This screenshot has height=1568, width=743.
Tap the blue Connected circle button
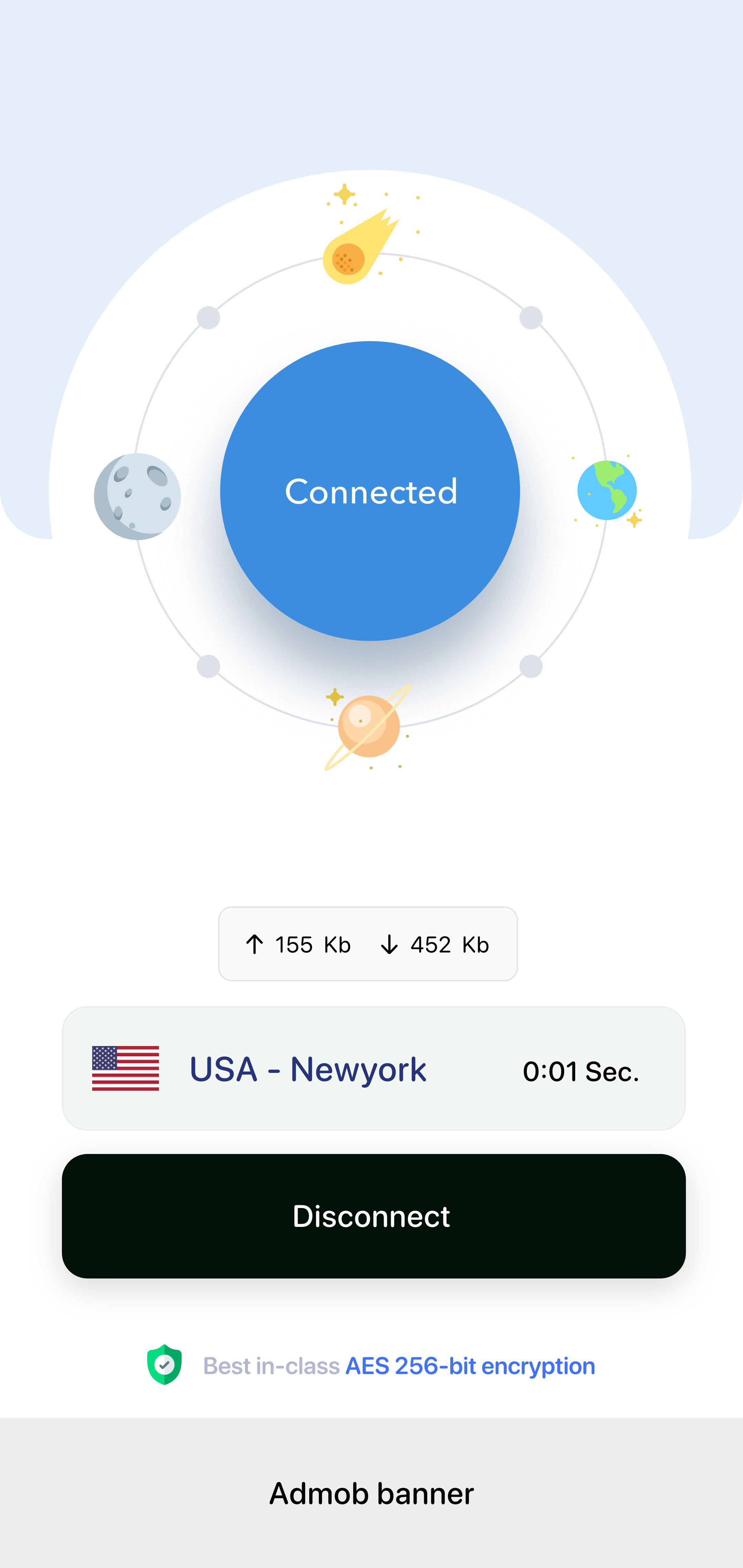370,491
